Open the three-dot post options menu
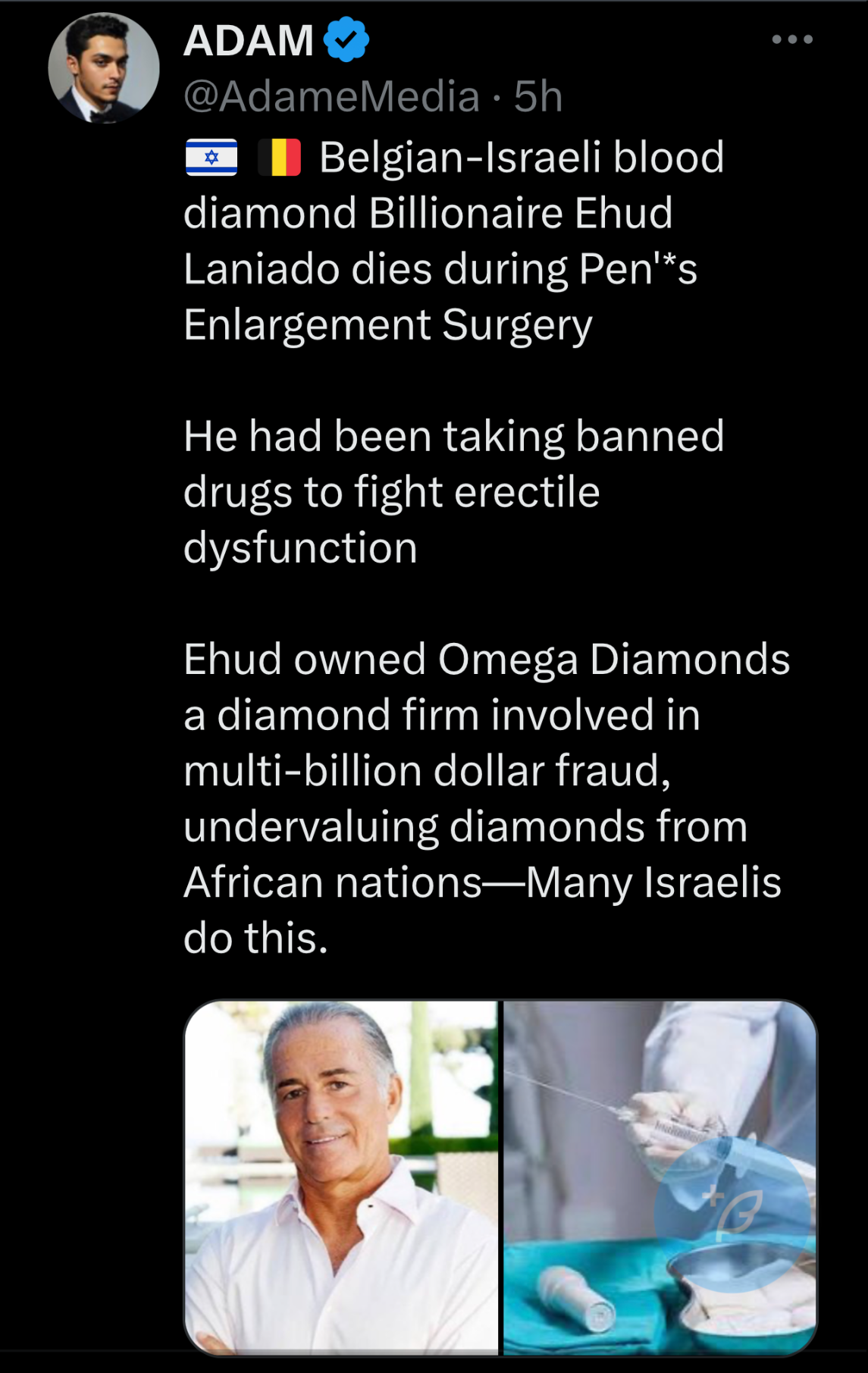This screenshot has height=1373, width=868. point(792,39)
